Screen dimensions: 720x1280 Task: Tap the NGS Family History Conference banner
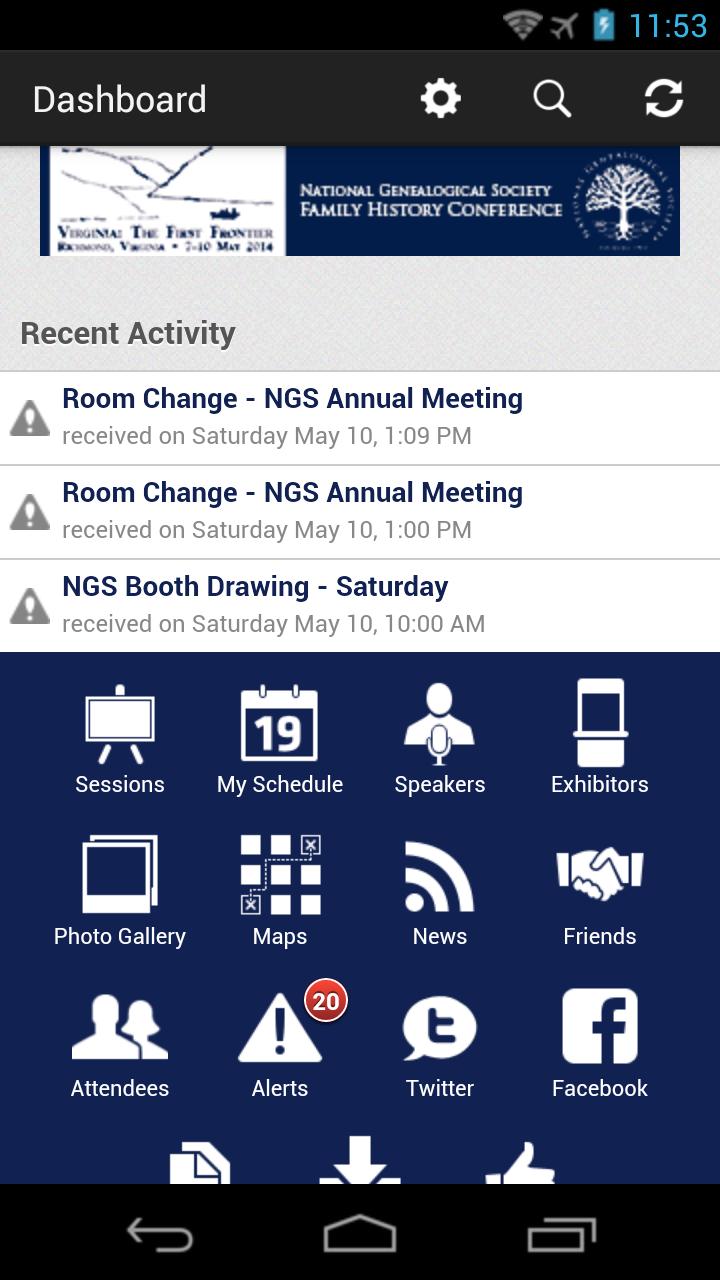[360, 198]
